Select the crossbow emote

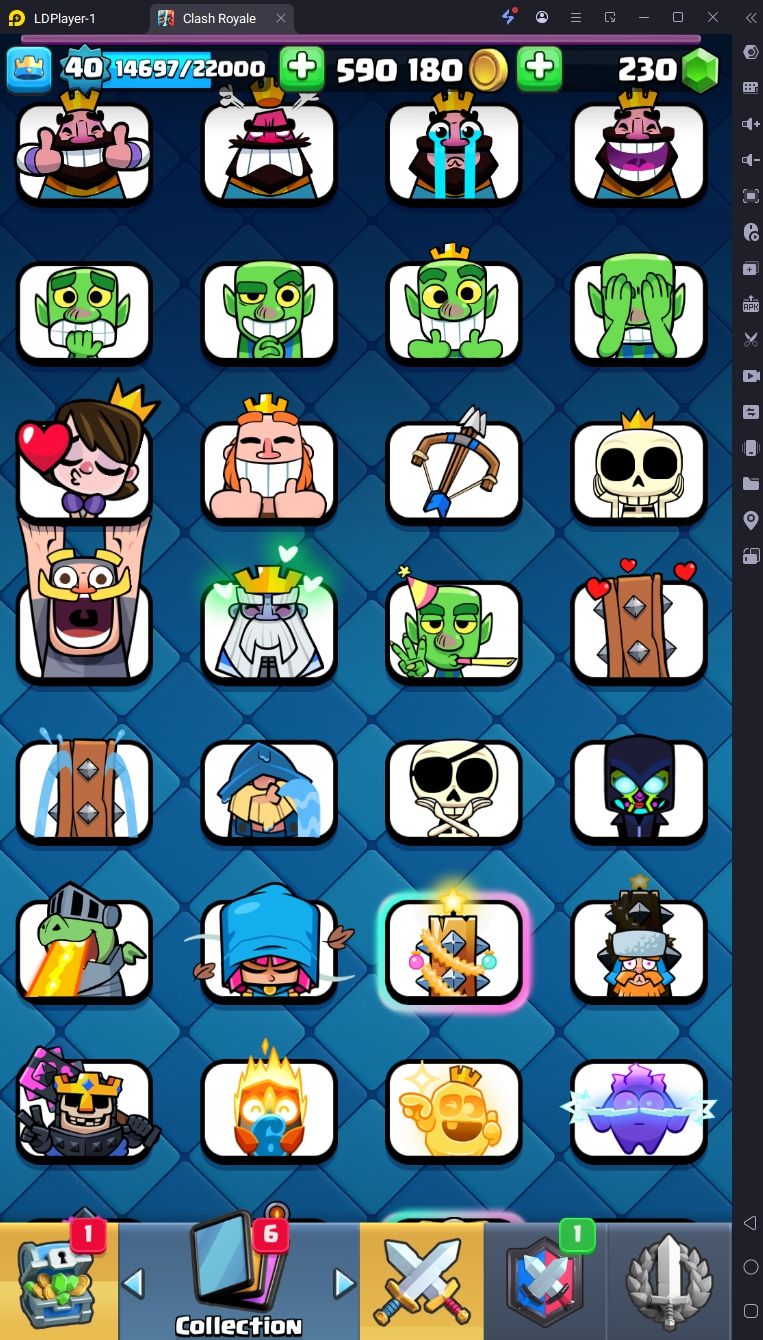tap(454, 470)
